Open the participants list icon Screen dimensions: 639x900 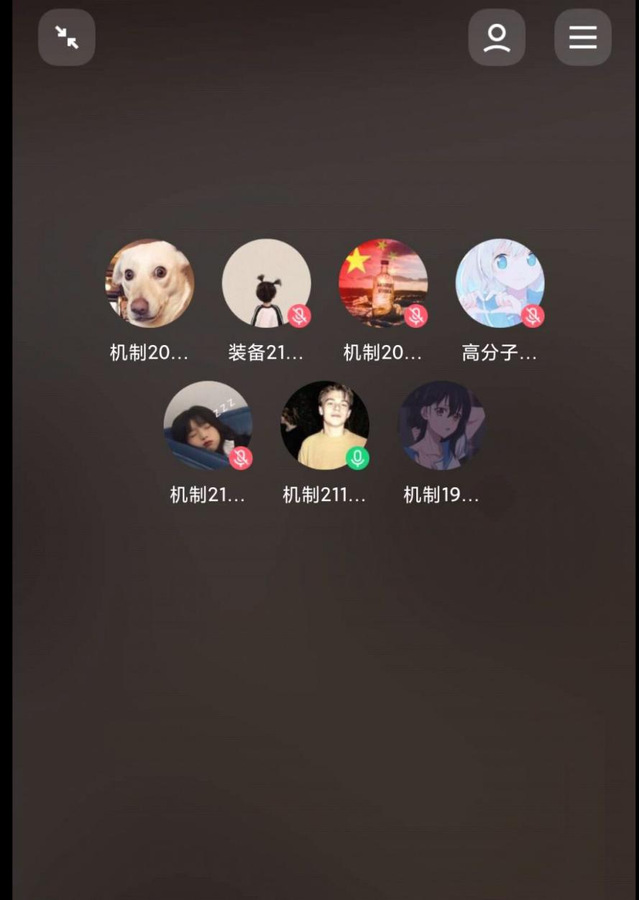click(496, 38)
